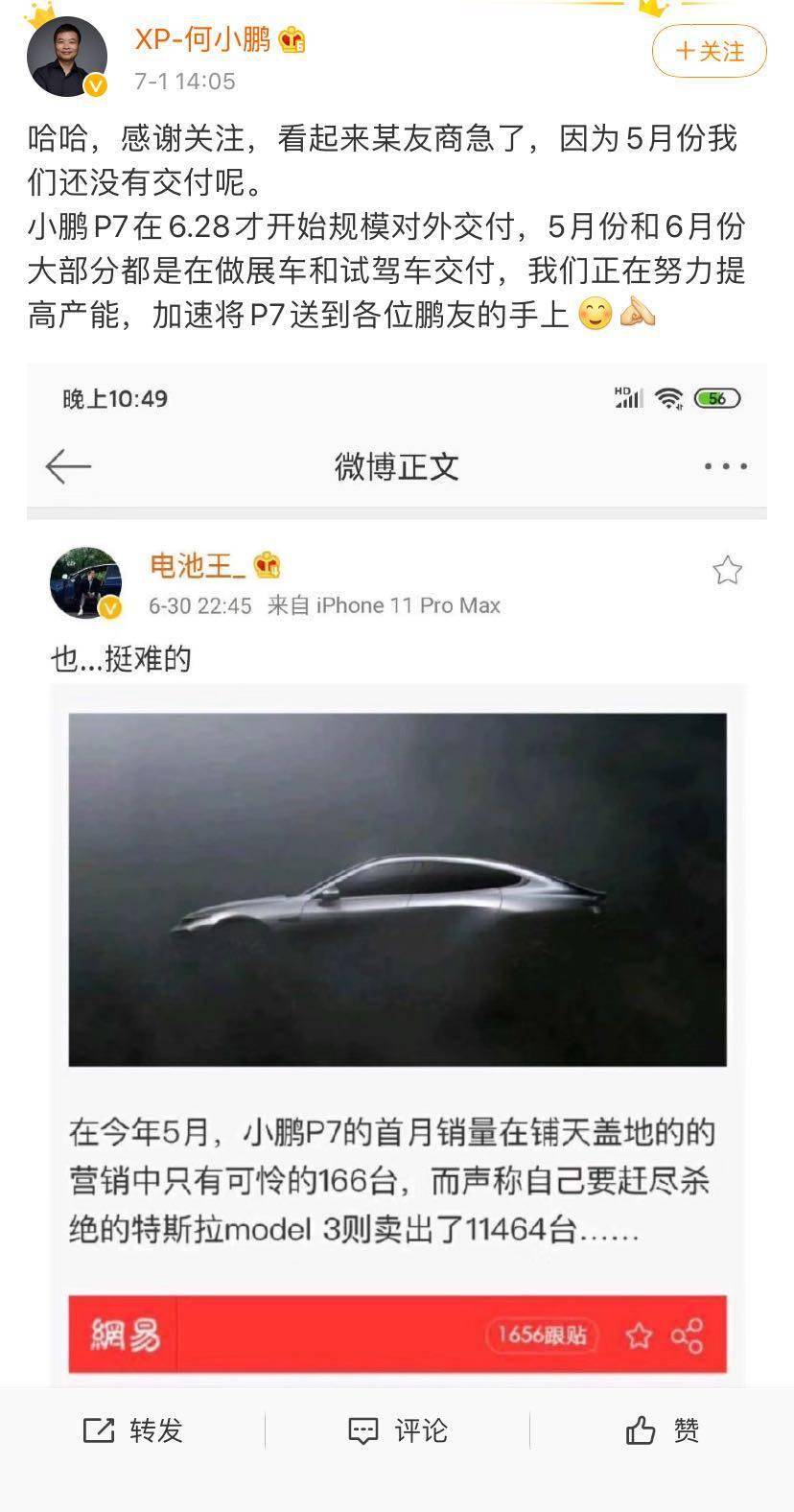
Task: Open the silver car image thumbnail
Action: tap(397, 887)
